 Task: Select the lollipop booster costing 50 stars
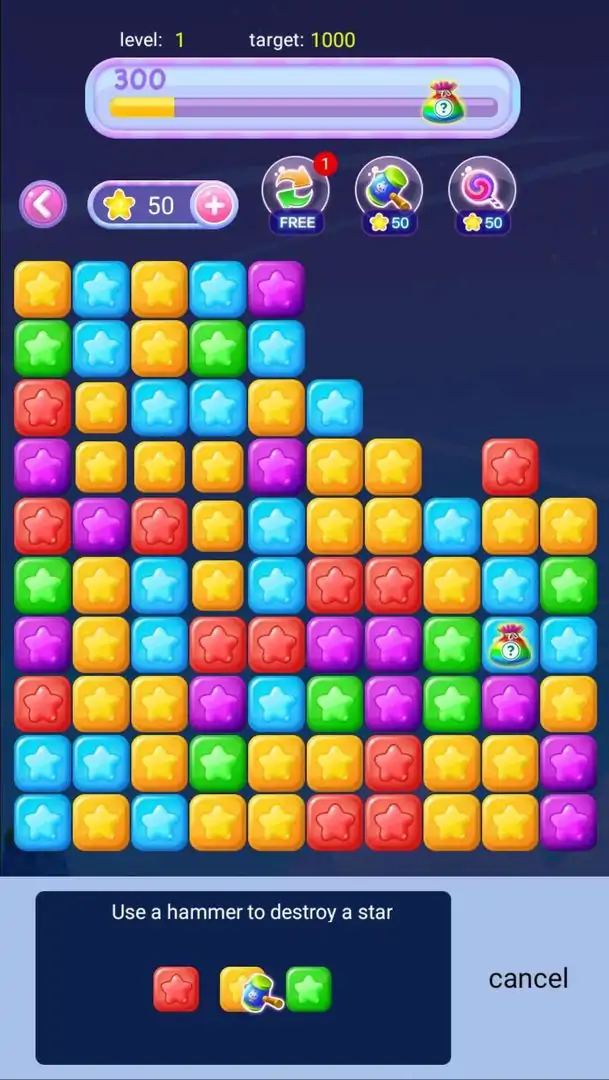click(x=482, y=194)
